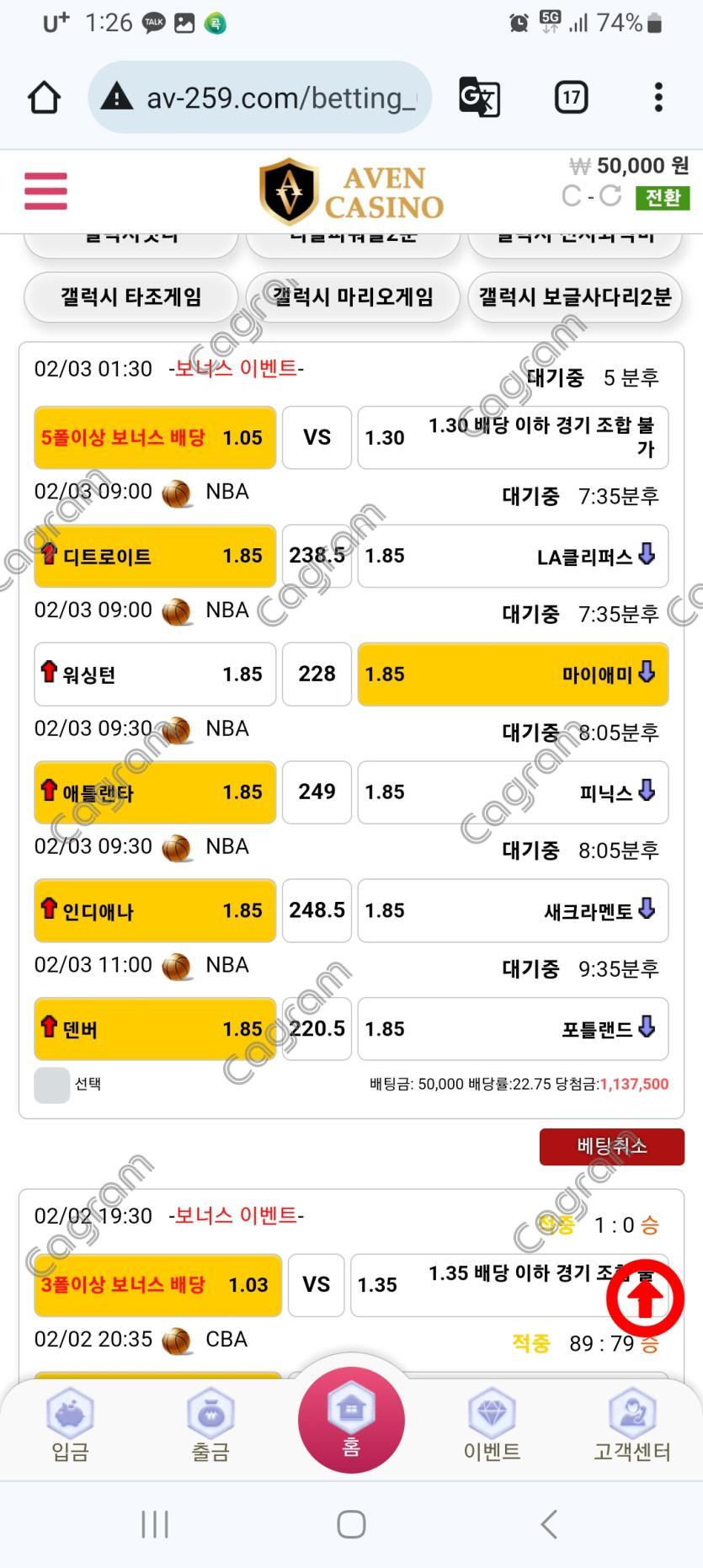703x1568 pixels.
Task: Tap the 홈 center button
Action: click(351, 1420)
